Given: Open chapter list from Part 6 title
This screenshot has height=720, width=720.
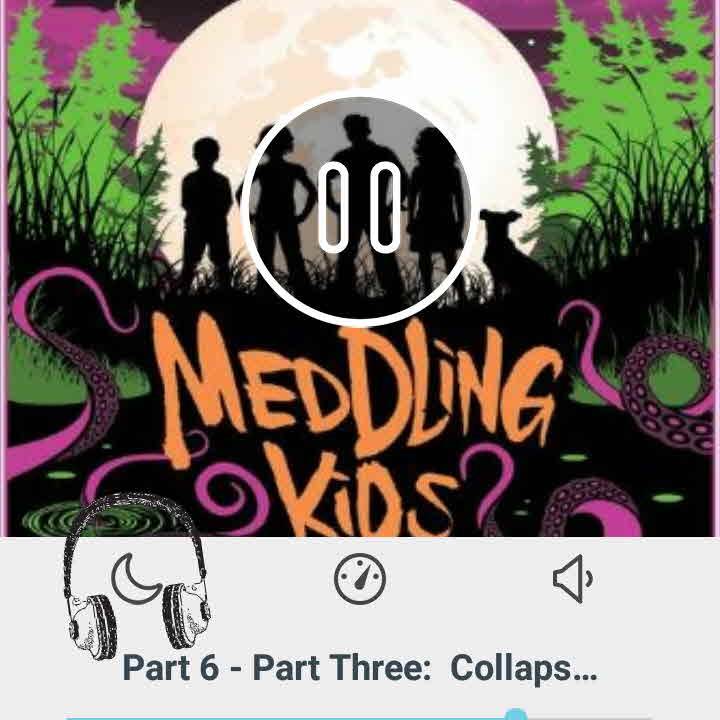Looking at the screenshot, I should 359,668.
